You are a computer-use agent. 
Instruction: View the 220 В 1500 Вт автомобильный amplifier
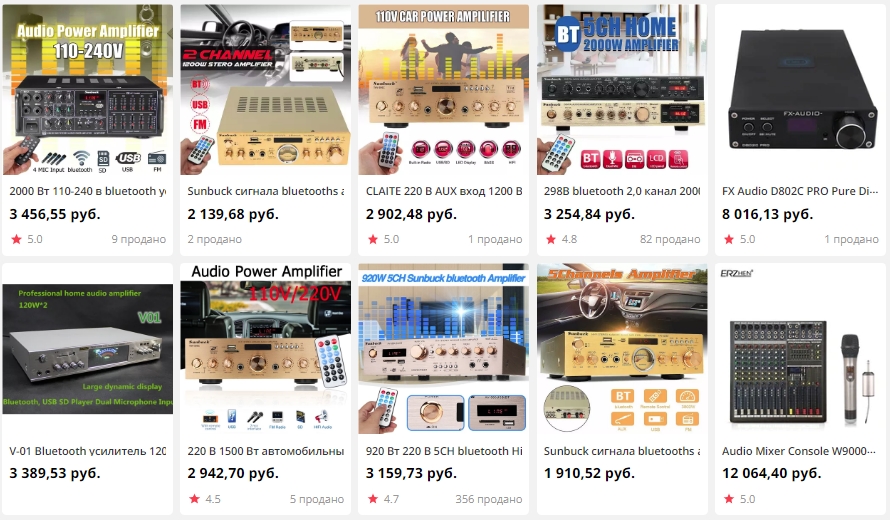click(x=265, y=451)
